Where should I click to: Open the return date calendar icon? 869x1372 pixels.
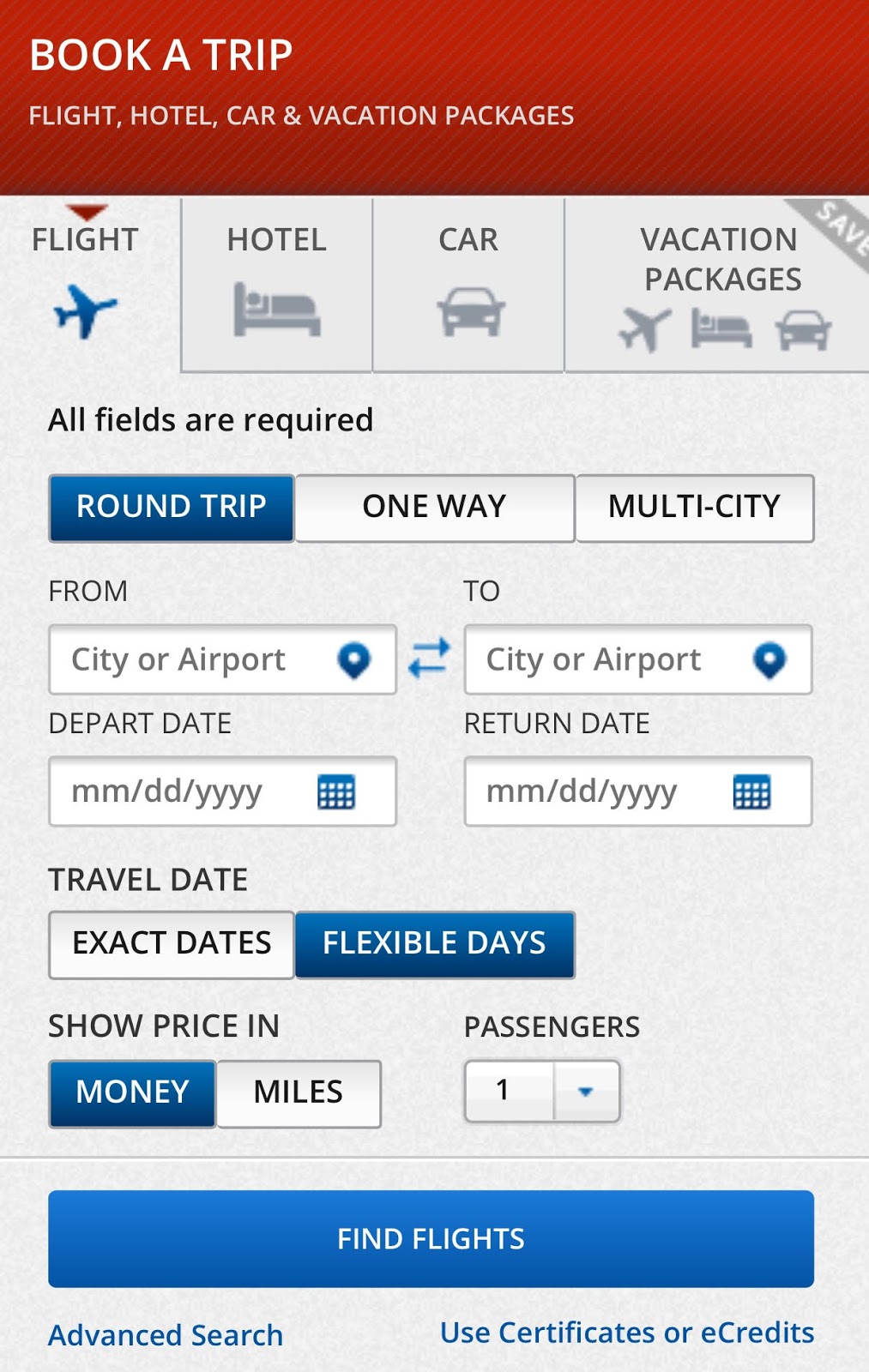(755, 793)
